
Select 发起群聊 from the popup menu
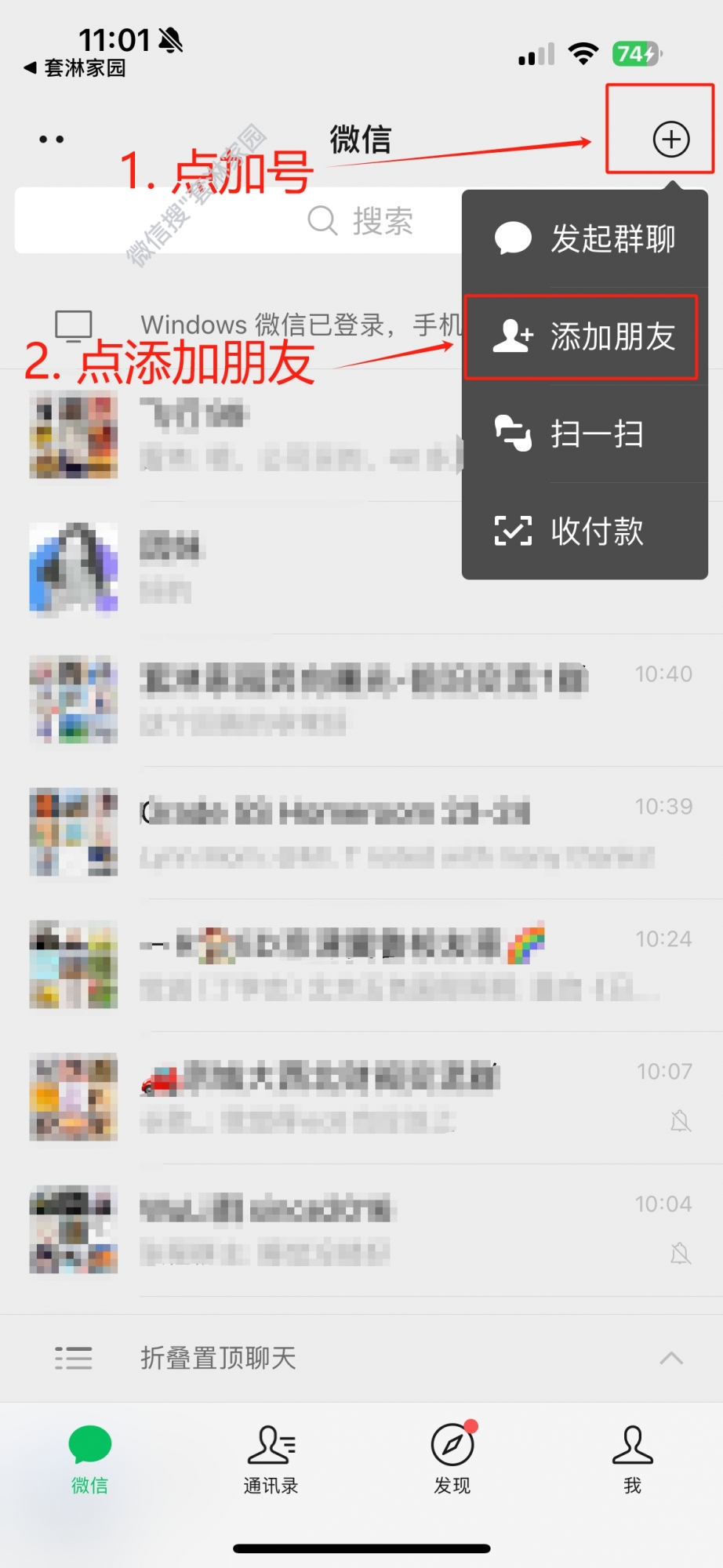pyautogui.click(x=585, y=238)
